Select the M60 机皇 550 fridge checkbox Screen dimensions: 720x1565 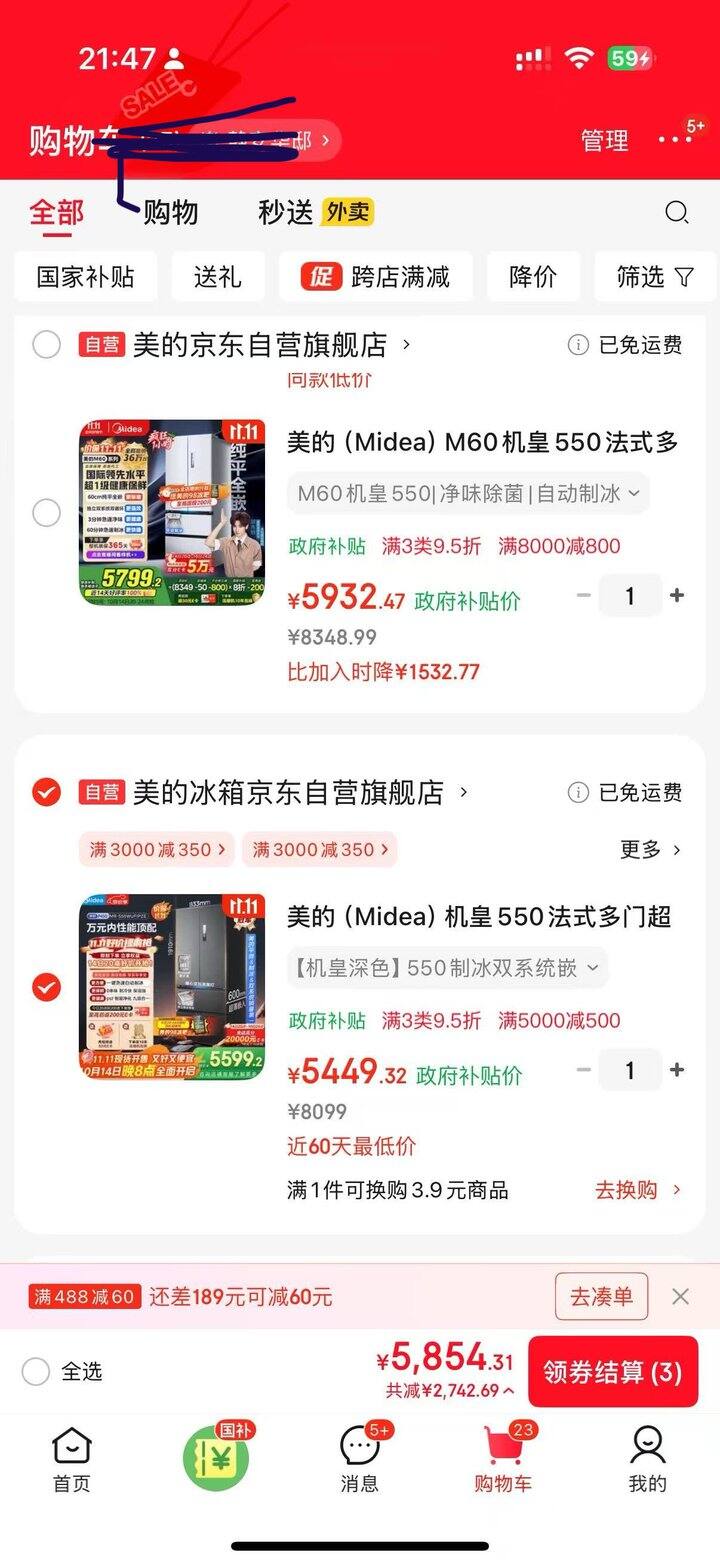click(x=46, y=513)
